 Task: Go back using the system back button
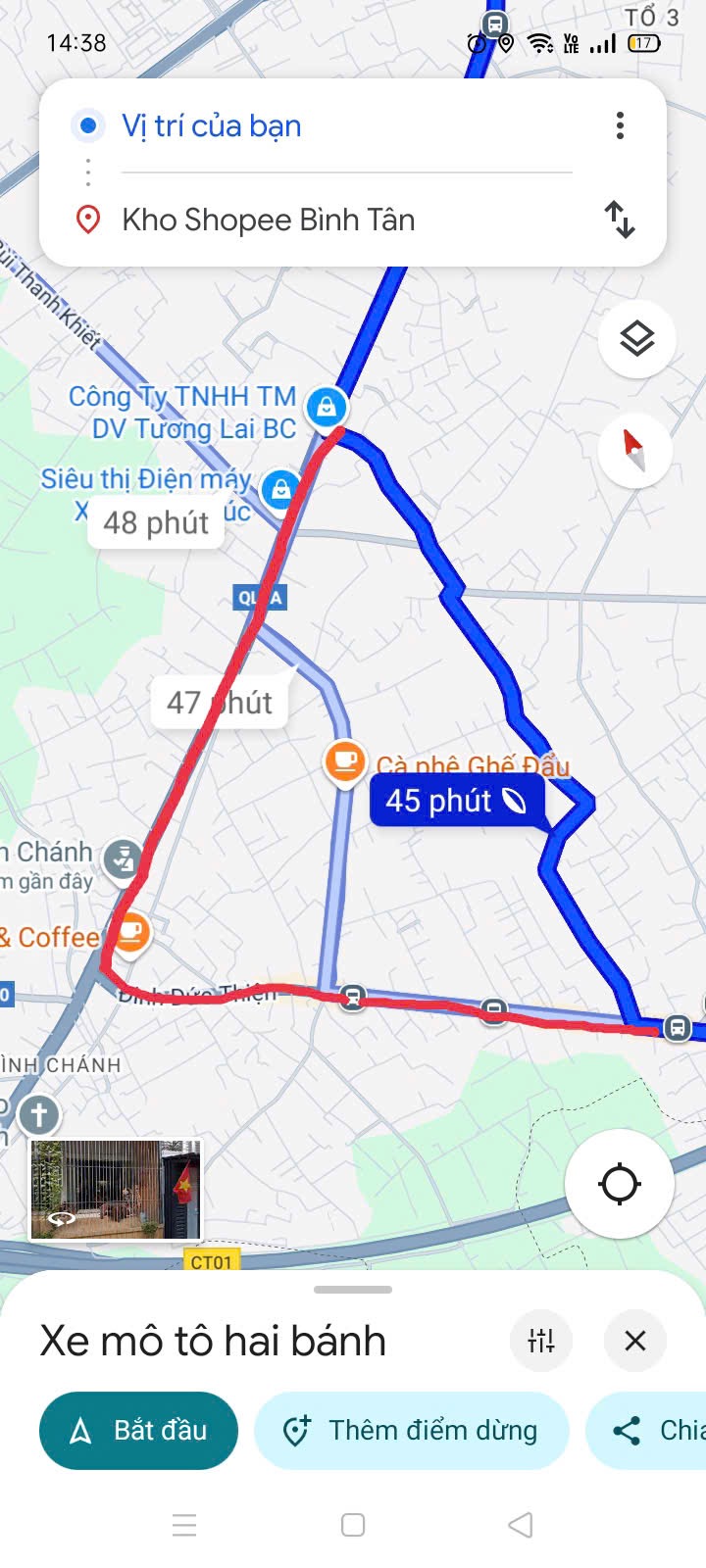pyautogui.click(x=521, y=1525)
